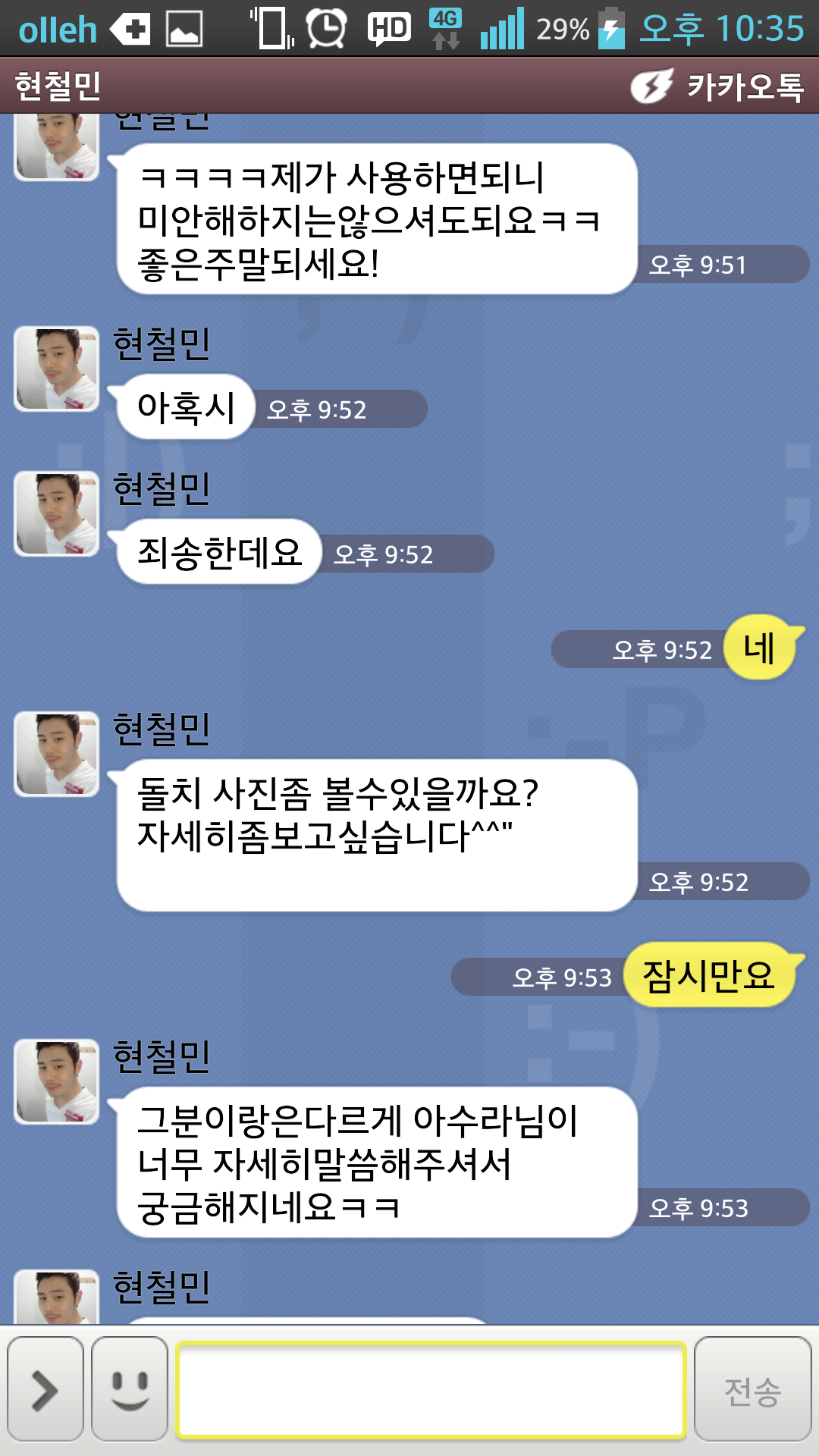Open 현철민's profile photo beside 아혹시
Image resolution: width=819 pixels, height=1456 pixels.
57,369
